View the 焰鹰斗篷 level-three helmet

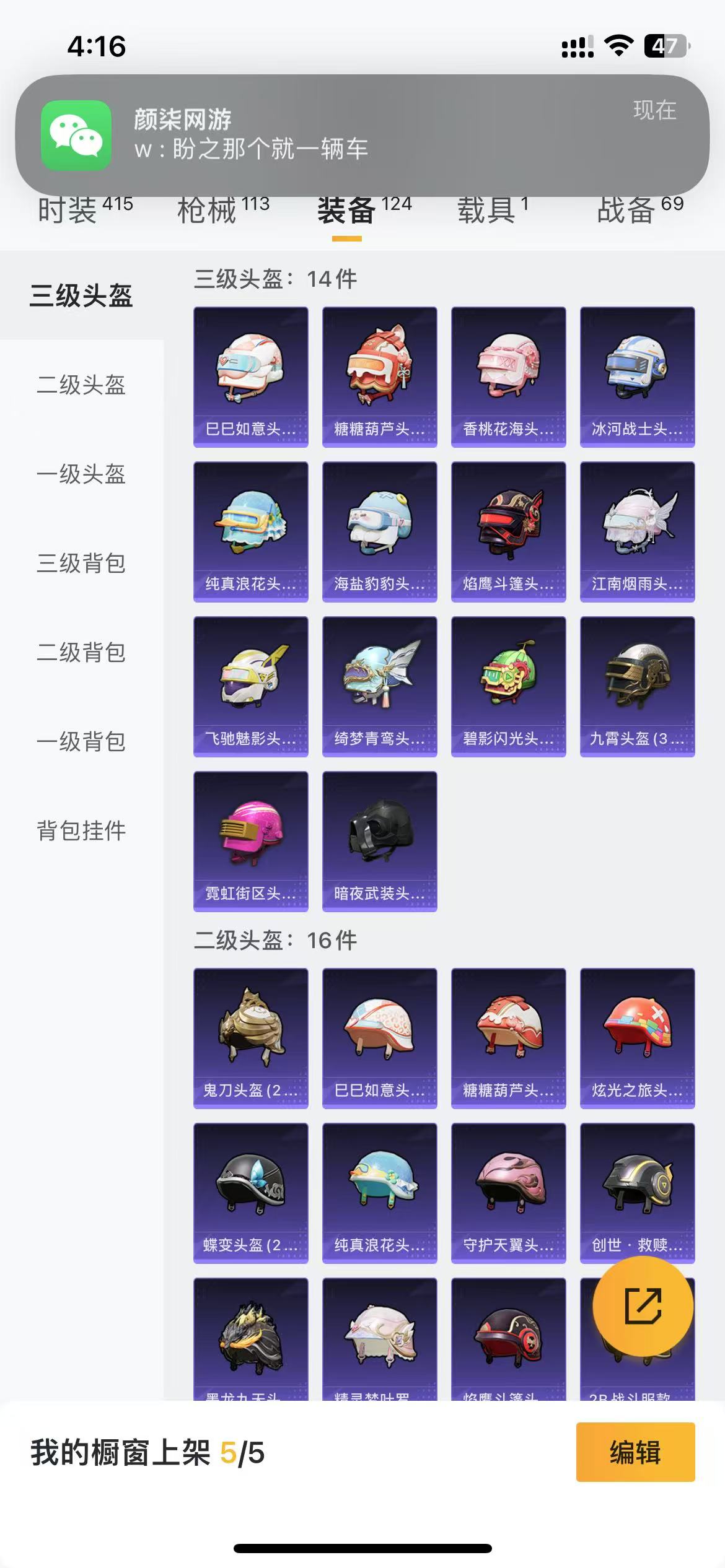coord(508,531)
